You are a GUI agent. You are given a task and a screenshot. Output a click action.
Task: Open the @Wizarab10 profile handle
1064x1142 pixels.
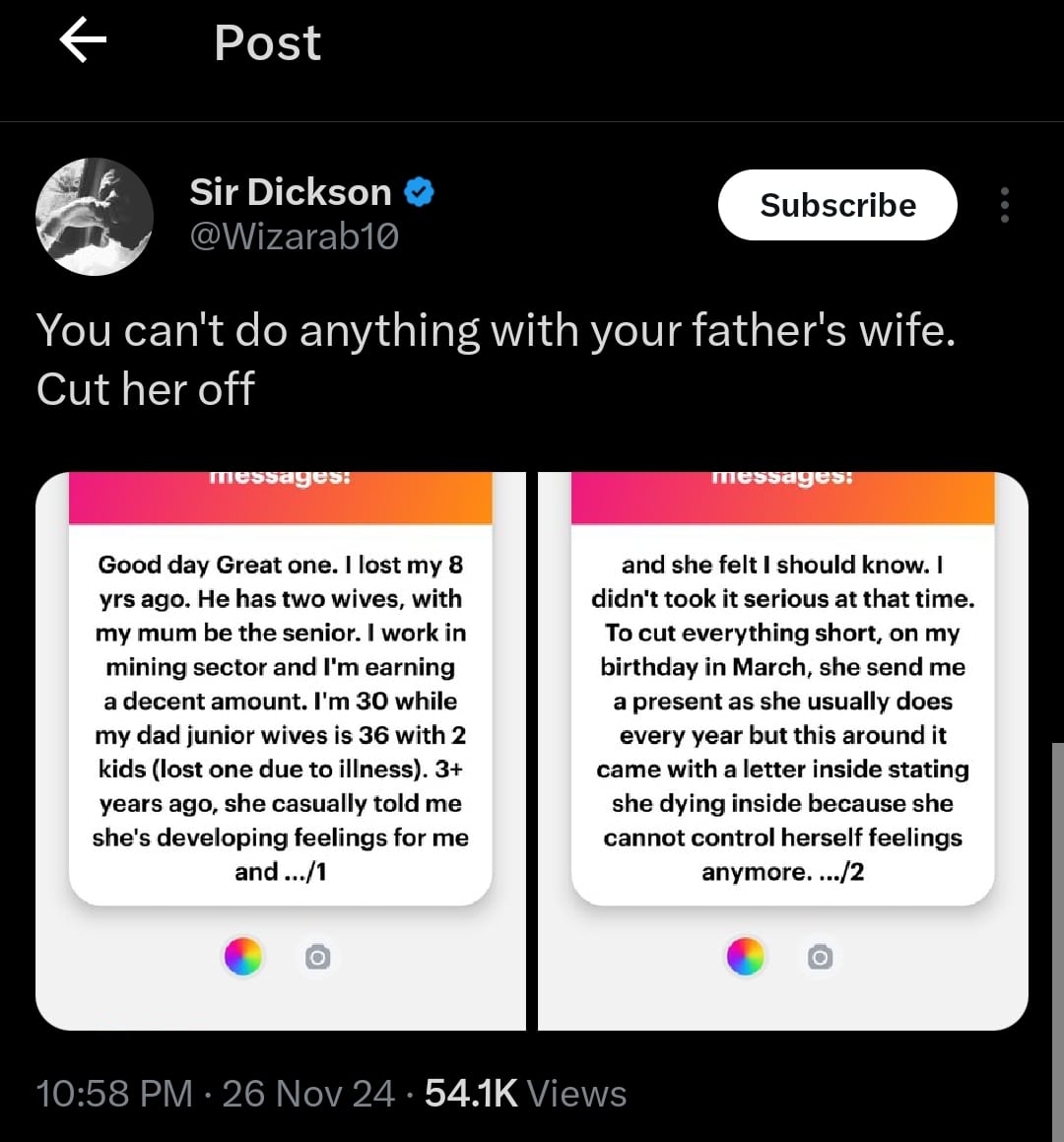(x=294, y=236)
